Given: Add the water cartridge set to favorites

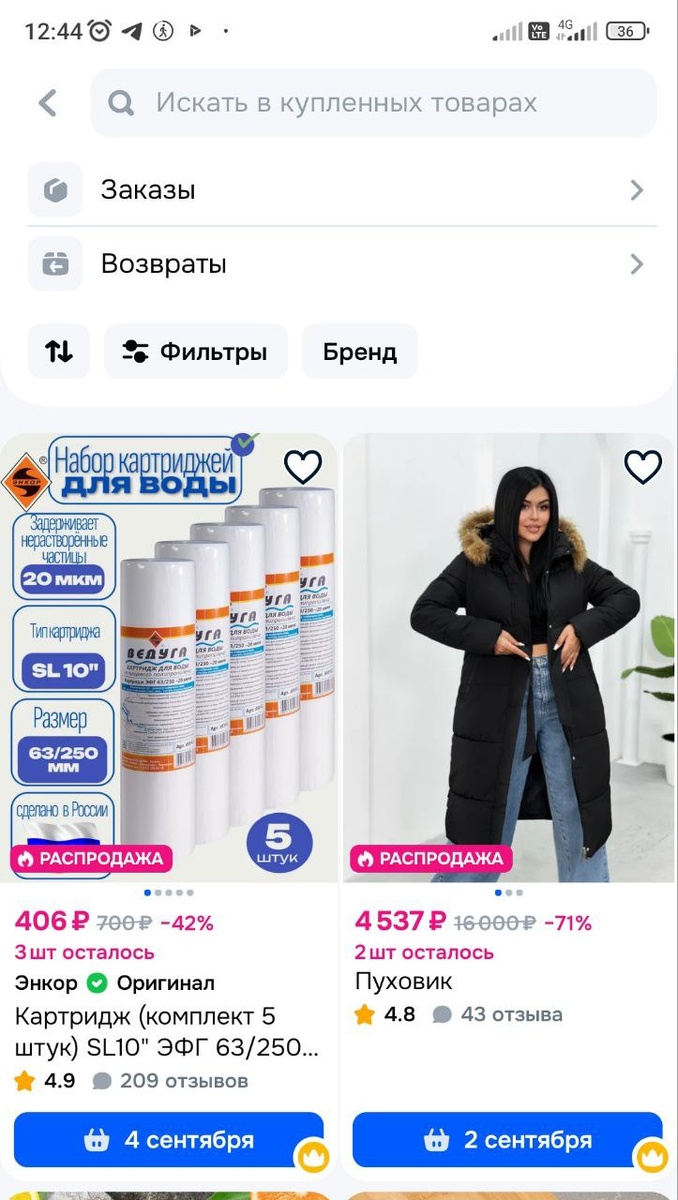Looking at the screenshot, I should 303,467.
